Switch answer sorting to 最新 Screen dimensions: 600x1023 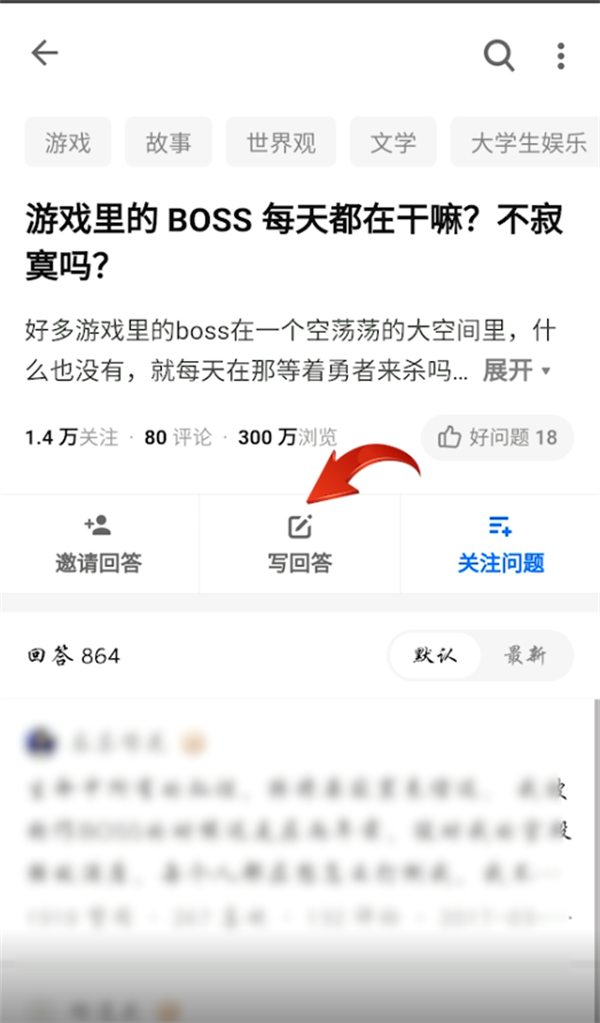(525, 656)
